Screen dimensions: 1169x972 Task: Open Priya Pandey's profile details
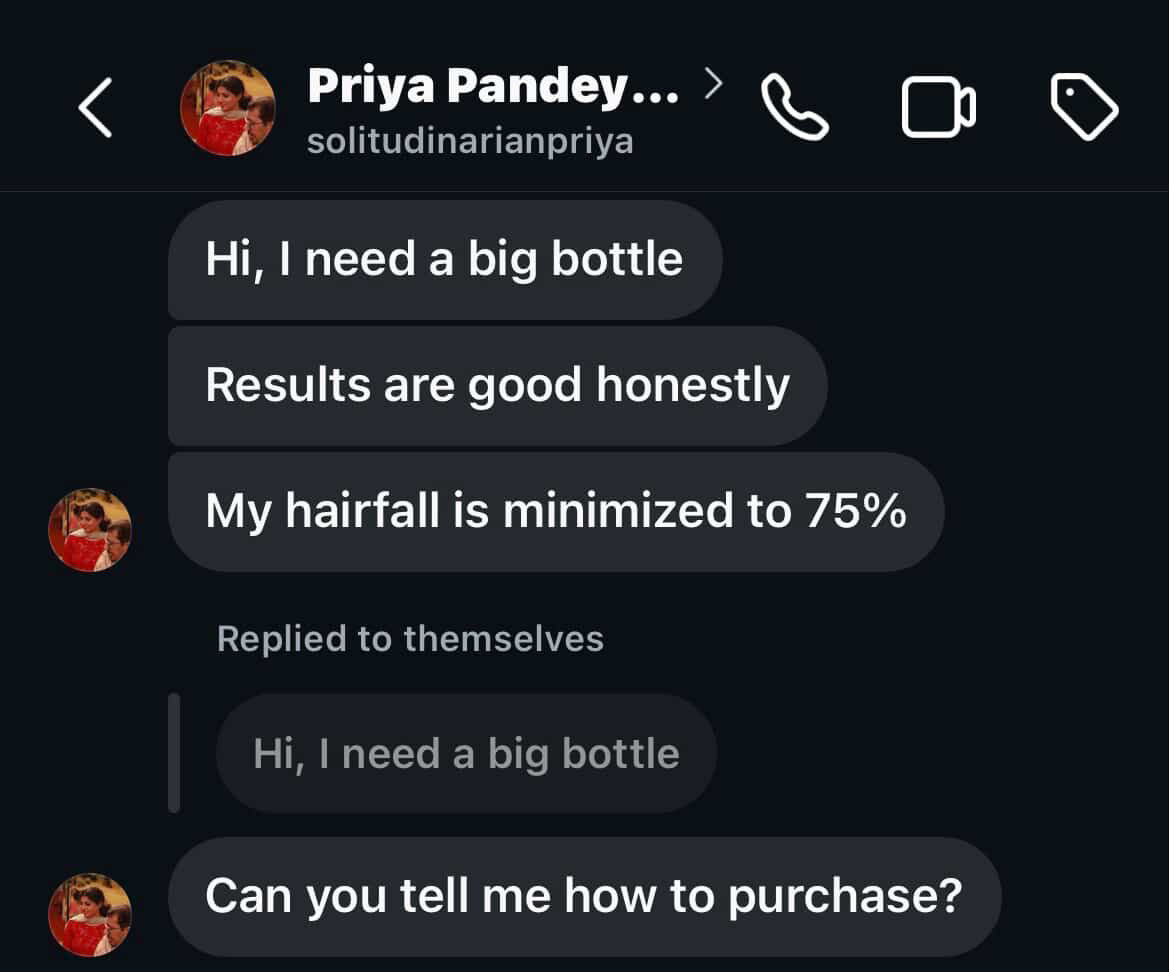pos(492,108)
